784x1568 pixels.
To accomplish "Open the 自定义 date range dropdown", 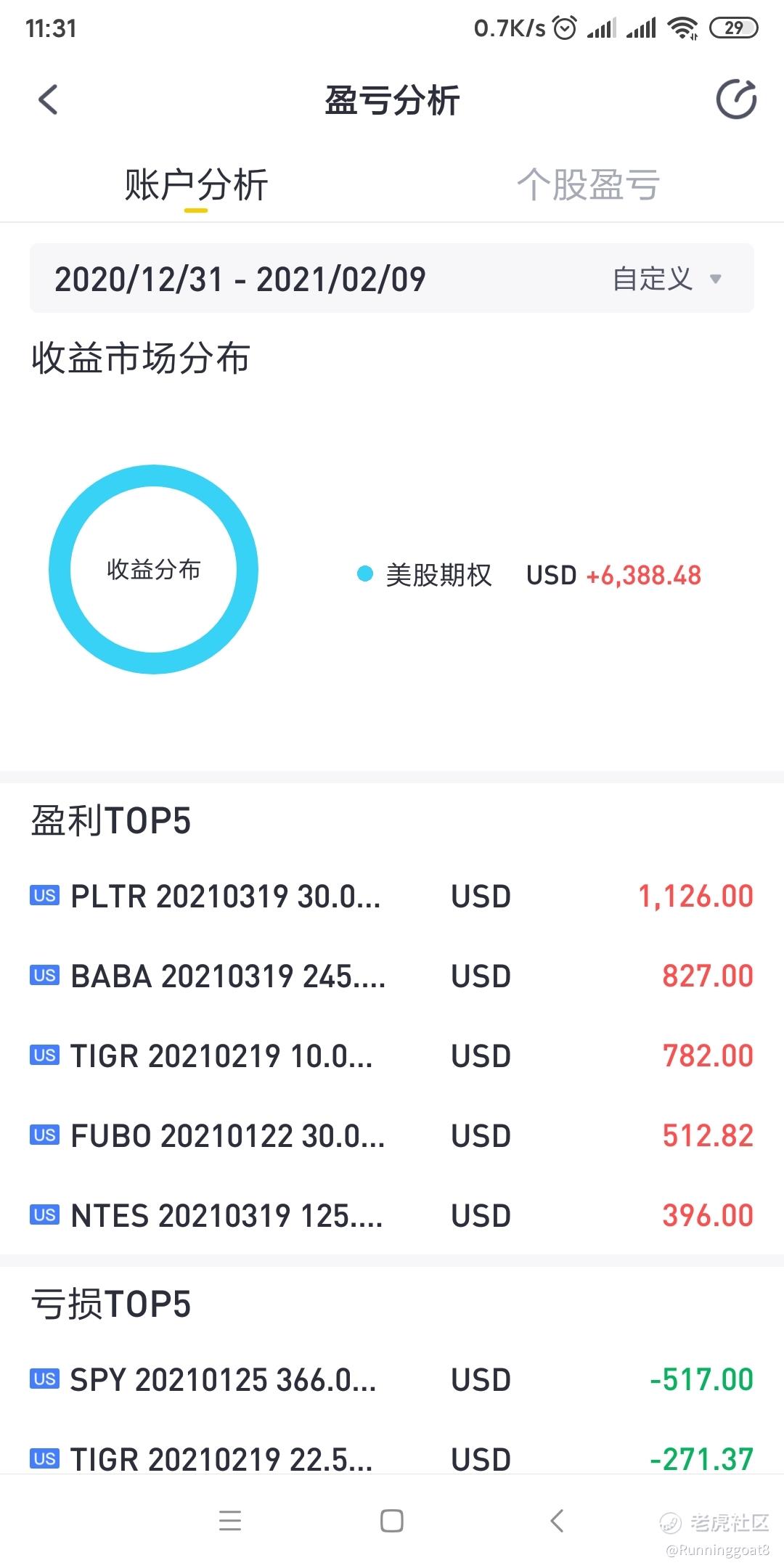I will point(667,279).
